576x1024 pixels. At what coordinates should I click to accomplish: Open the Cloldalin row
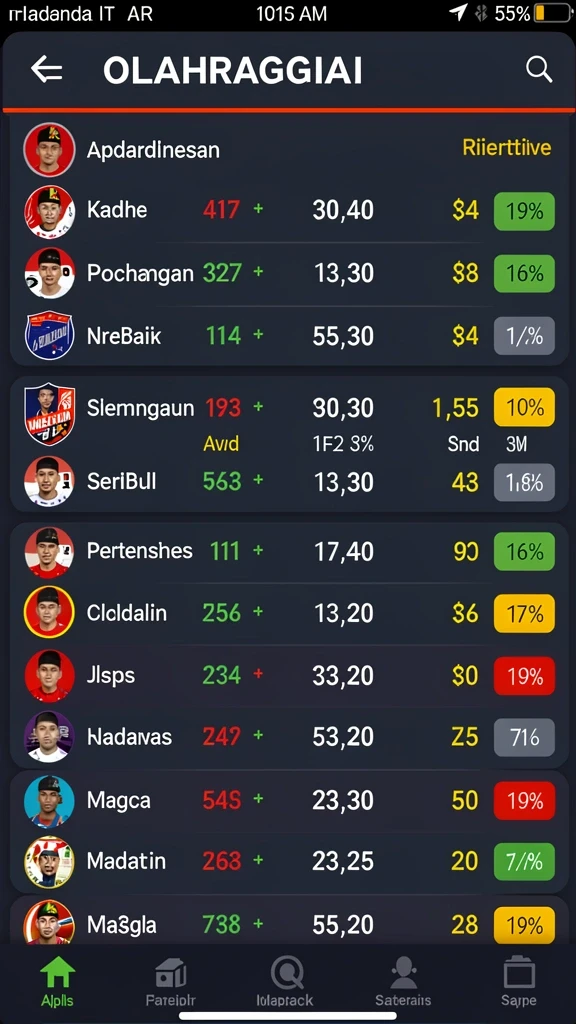pyautogui.click(x=289, y=613)
